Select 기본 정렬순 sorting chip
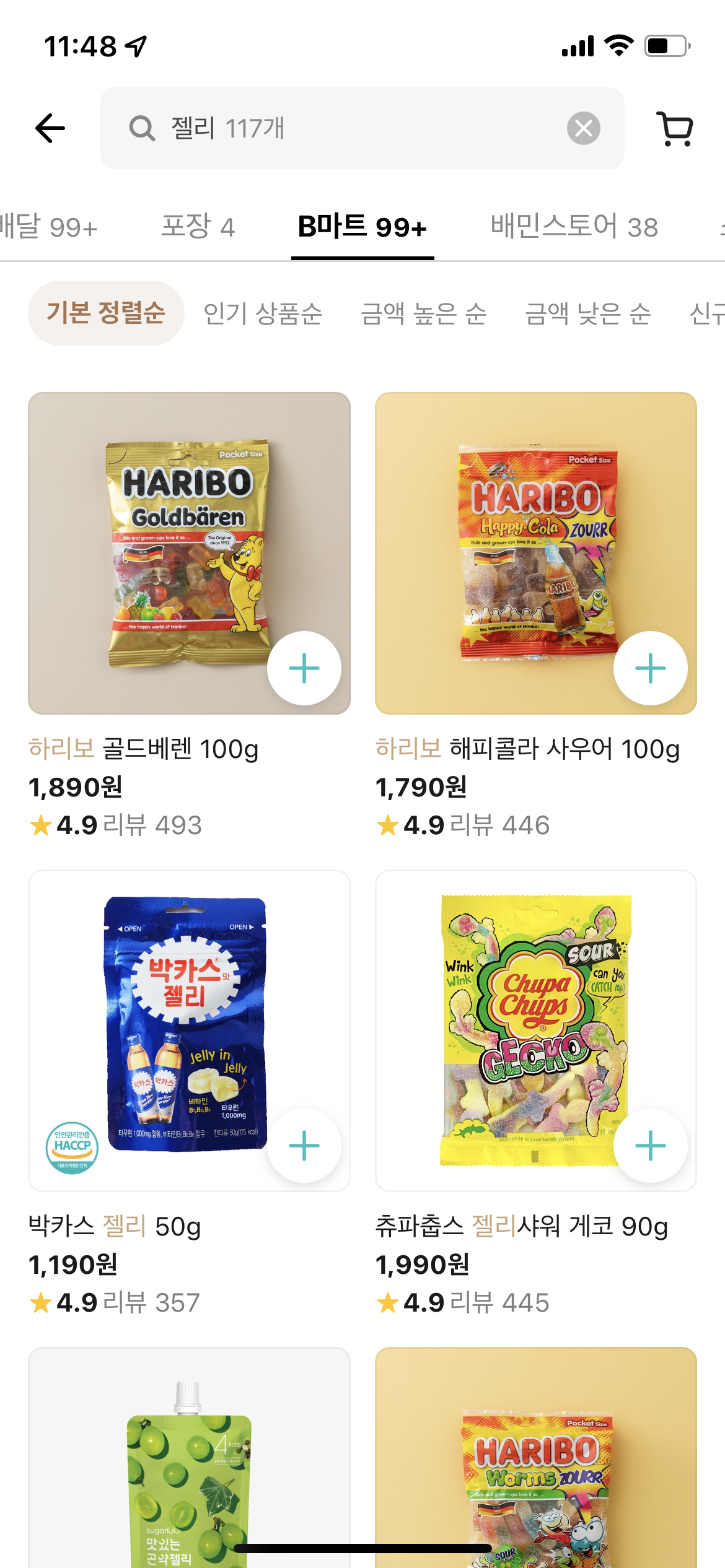Screen dimensions: 725x1568 click(106, 313)
